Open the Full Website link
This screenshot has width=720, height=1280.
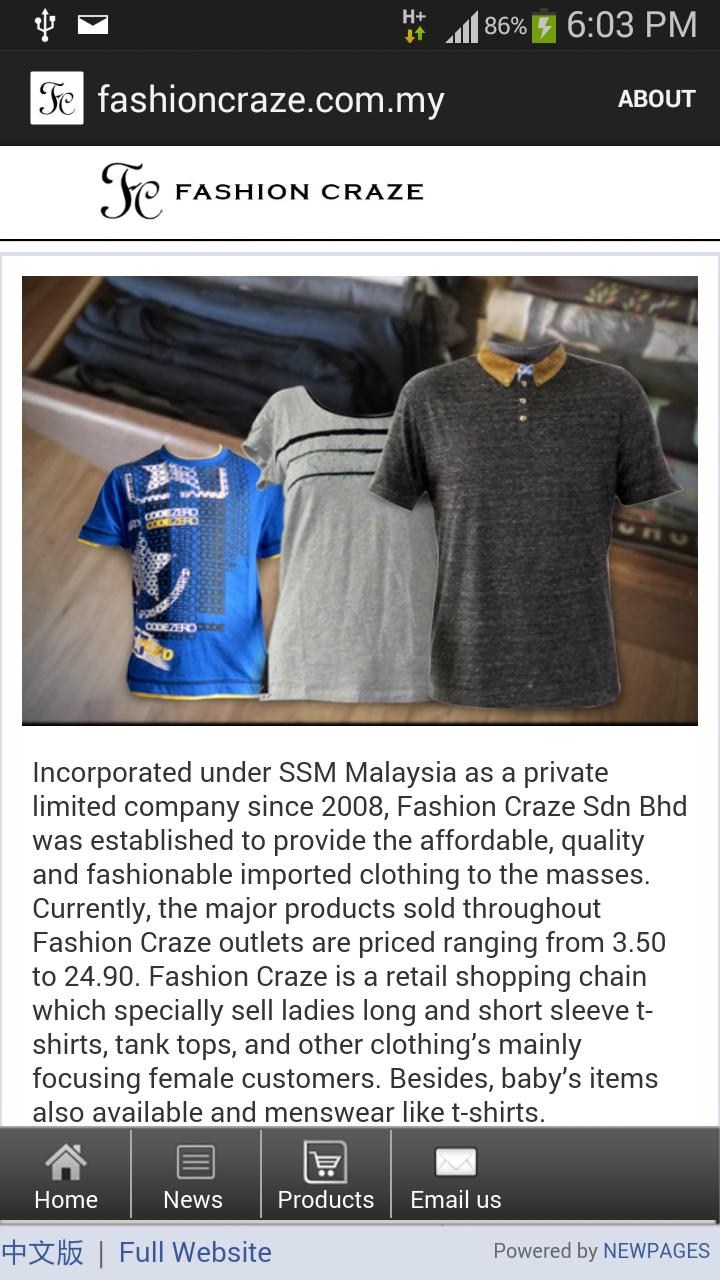[195, 1252]
